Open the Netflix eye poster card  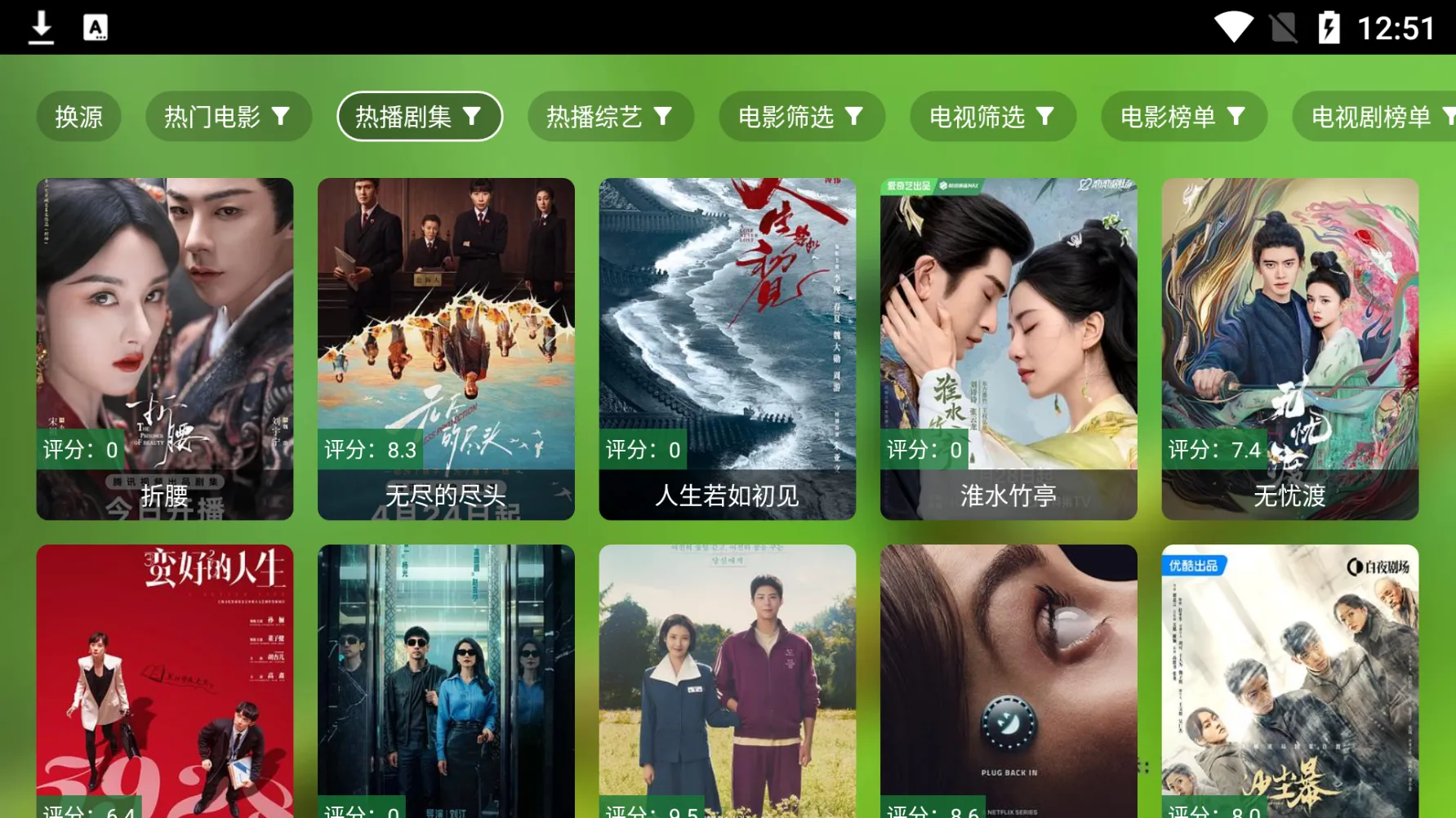(x=1009, y=682)
